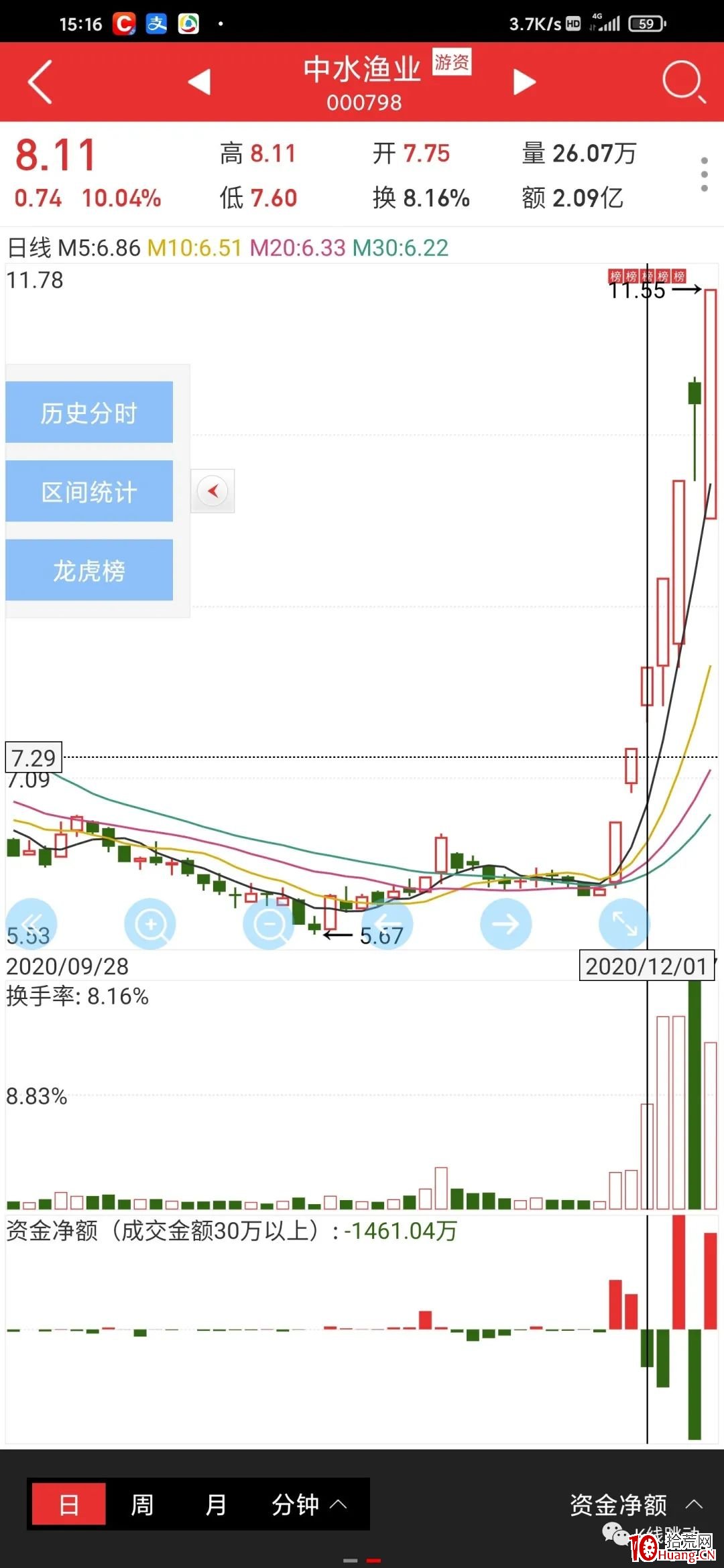The width and height of the screenshot is (724, 1568).
Task: Open the 龙虎榜 trading leaderboard
Action: coord(88,570)
